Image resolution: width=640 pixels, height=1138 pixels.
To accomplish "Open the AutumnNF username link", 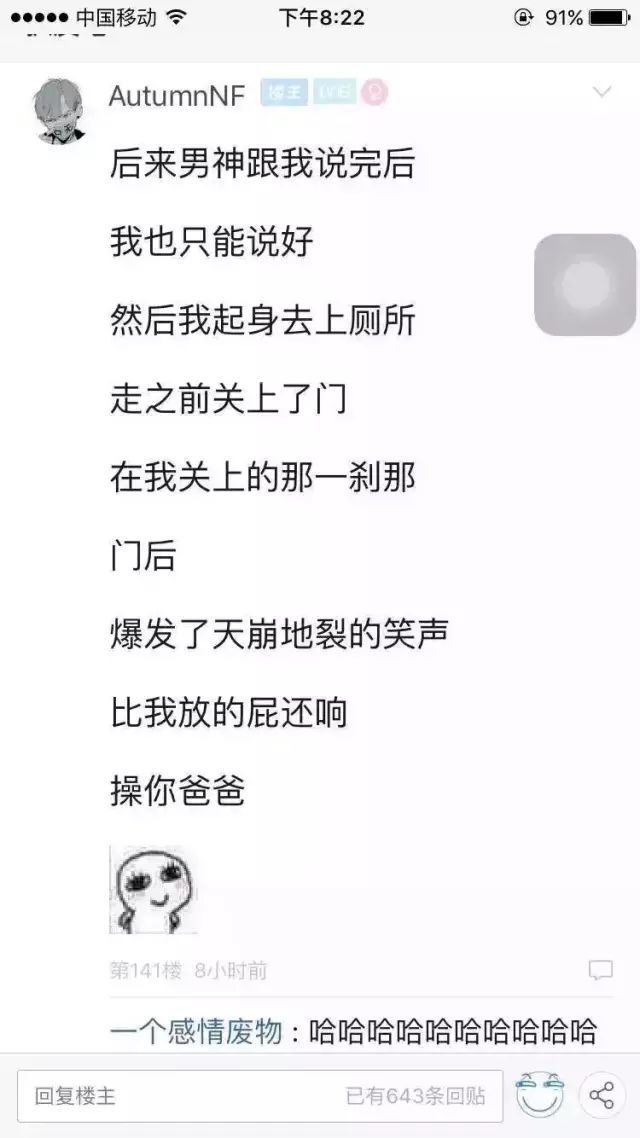I will click(x=177, y=95).
